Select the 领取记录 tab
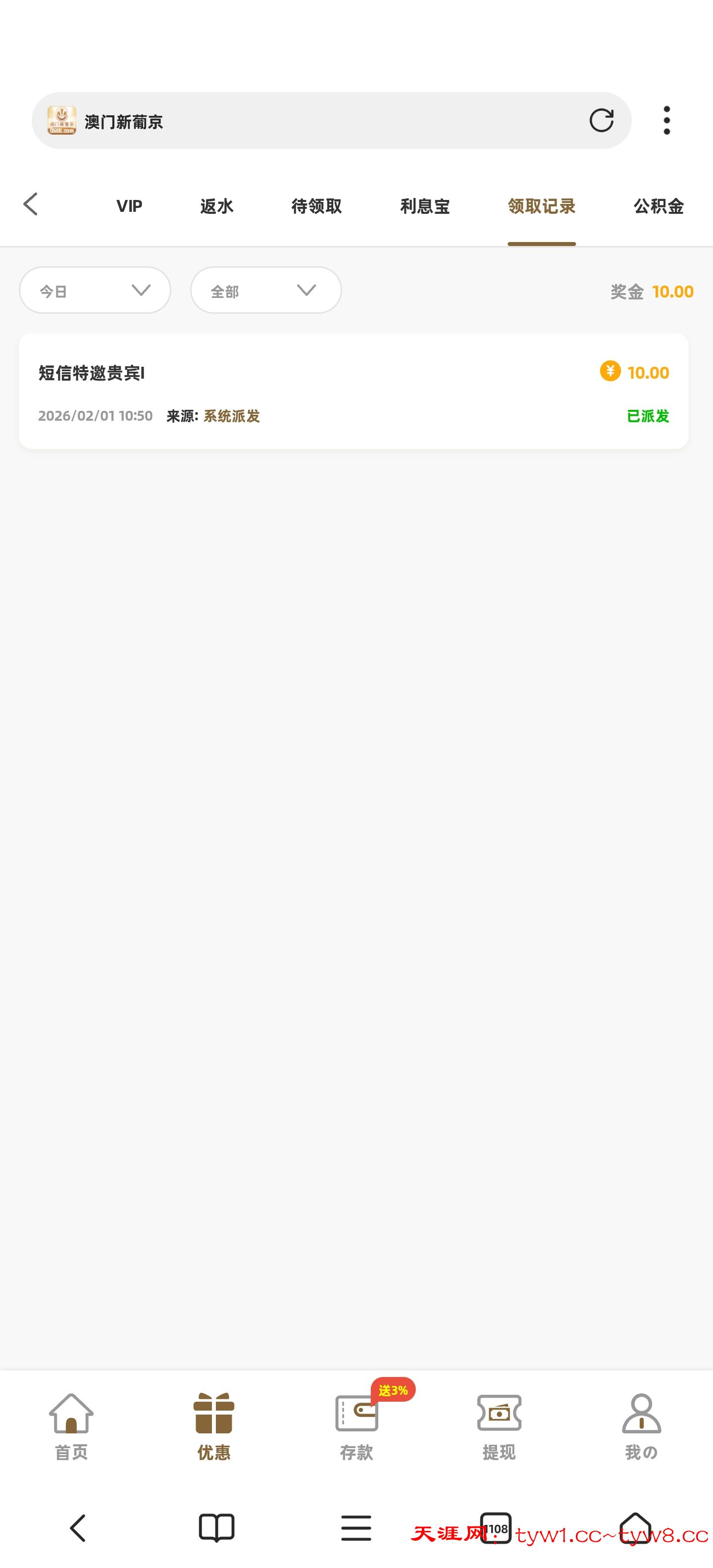The image size is (713, 1568). tap(541, 206)
